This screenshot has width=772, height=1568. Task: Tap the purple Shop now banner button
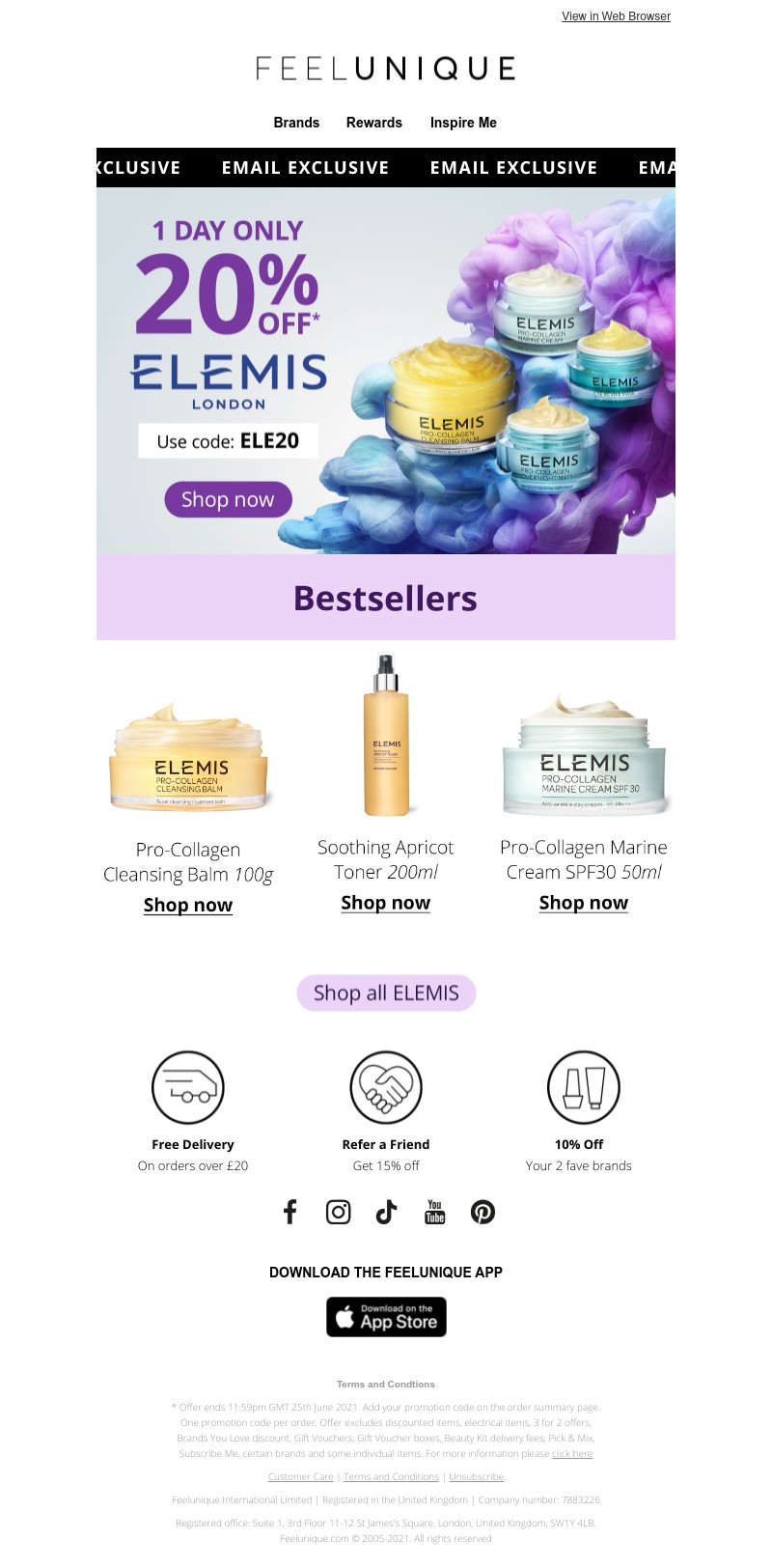click(x=228, y=499)
